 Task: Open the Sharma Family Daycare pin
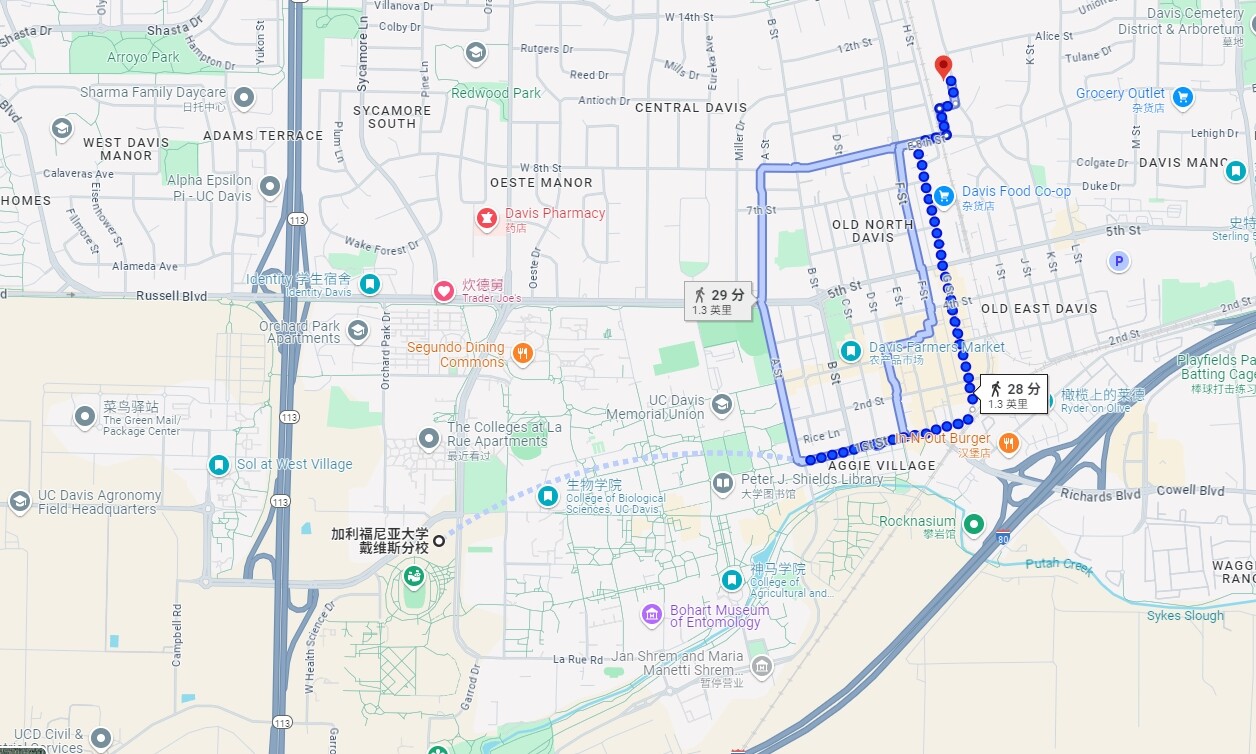(243, 98)
